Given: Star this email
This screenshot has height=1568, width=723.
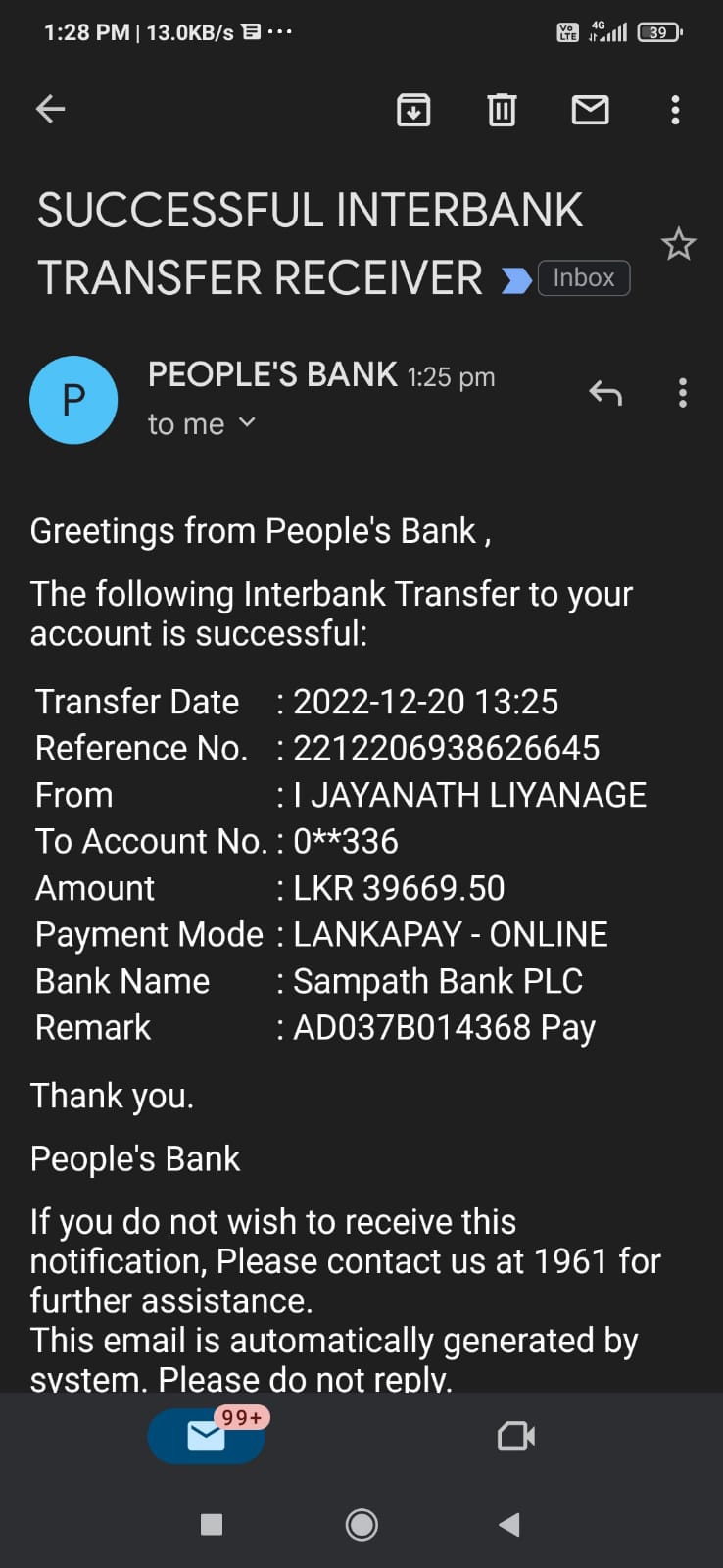Looking at the screenshot, I should pos(678,244).
